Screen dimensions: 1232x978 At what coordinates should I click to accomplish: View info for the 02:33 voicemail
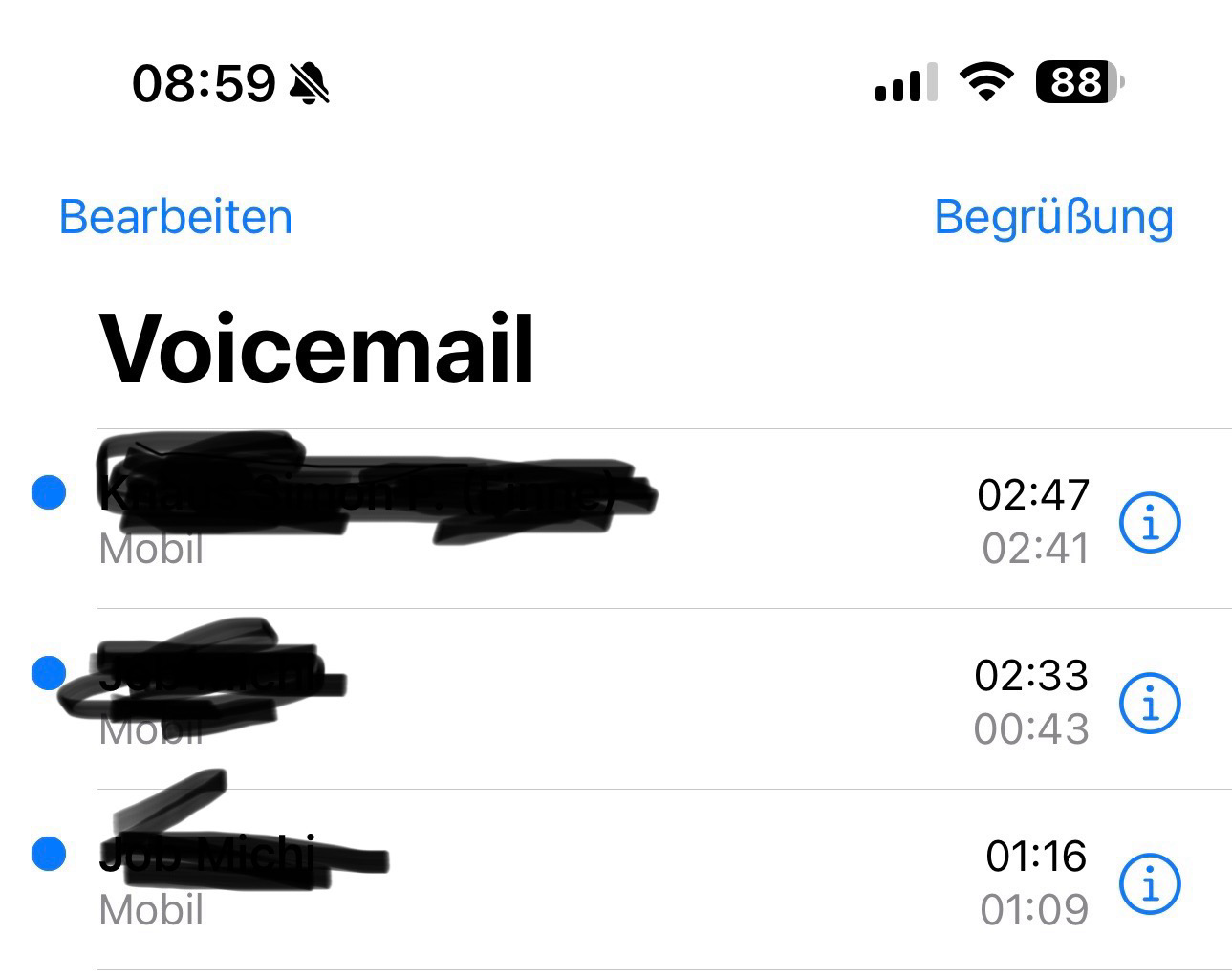1150,703
